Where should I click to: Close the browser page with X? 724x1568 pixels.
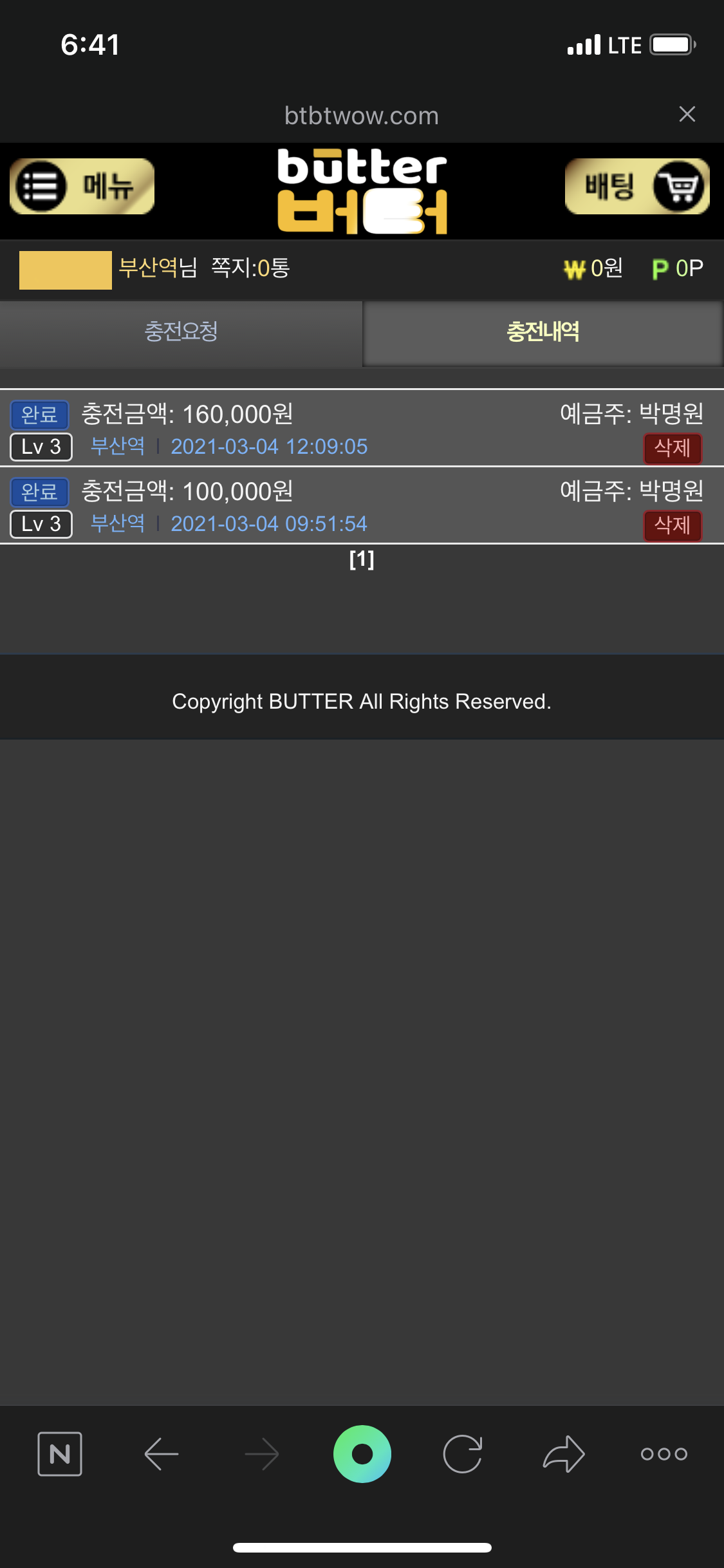pos(687,115)
